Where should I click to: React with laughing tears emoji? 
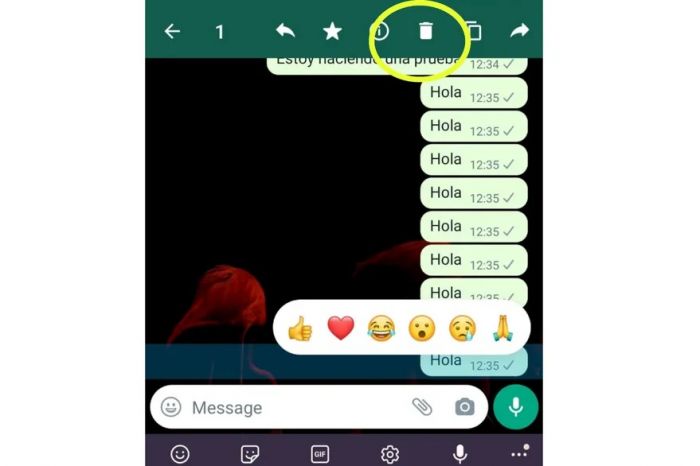[381, 328]
